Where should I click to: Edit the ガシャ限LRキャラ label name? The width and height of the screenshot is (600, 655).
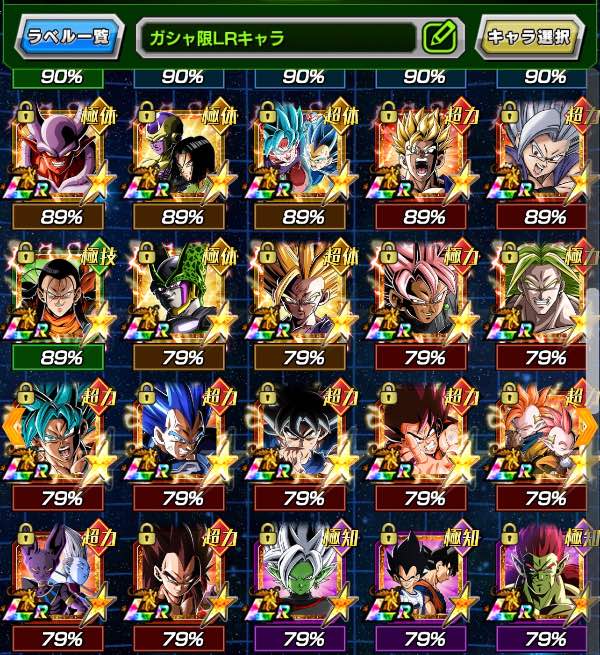click(x=438, y=38)
